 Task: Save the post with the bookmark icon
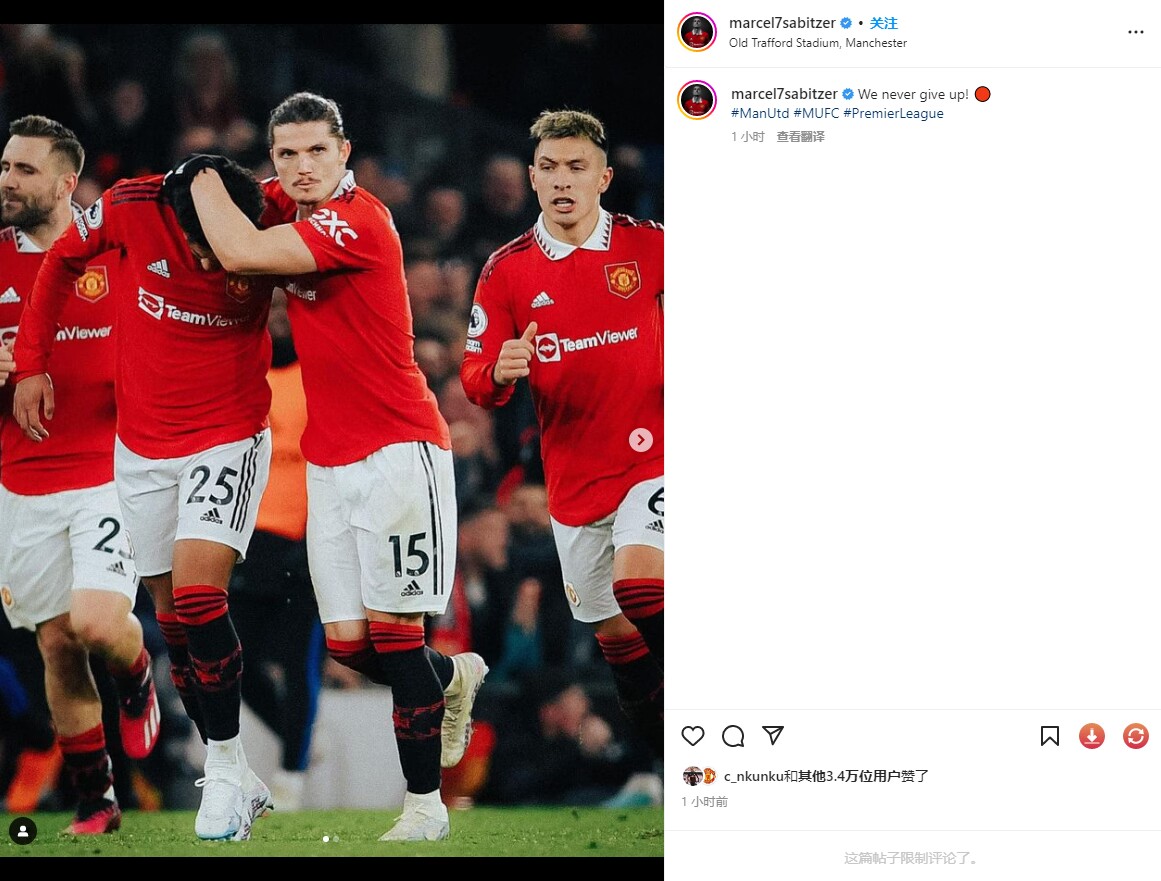(1049, 736)
